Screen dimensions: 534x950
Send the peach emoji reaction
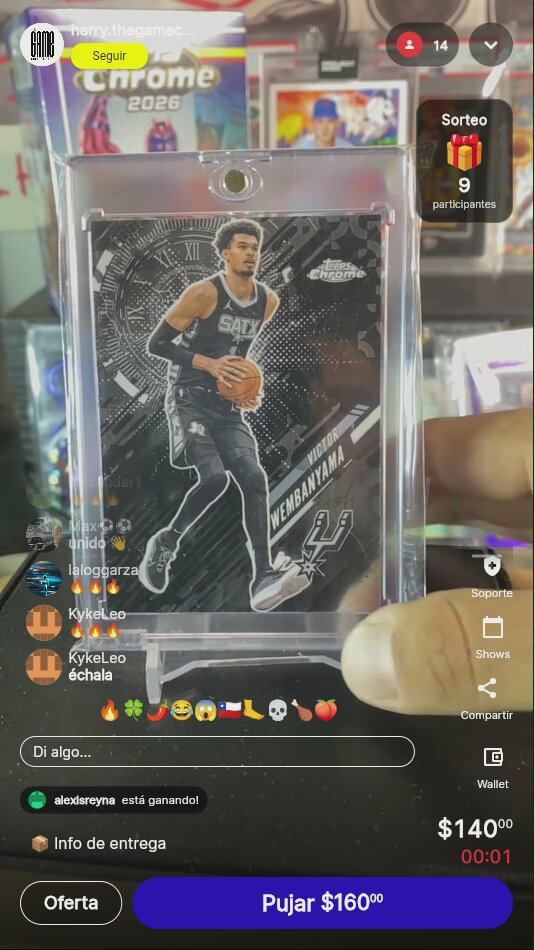click(325, 710)
